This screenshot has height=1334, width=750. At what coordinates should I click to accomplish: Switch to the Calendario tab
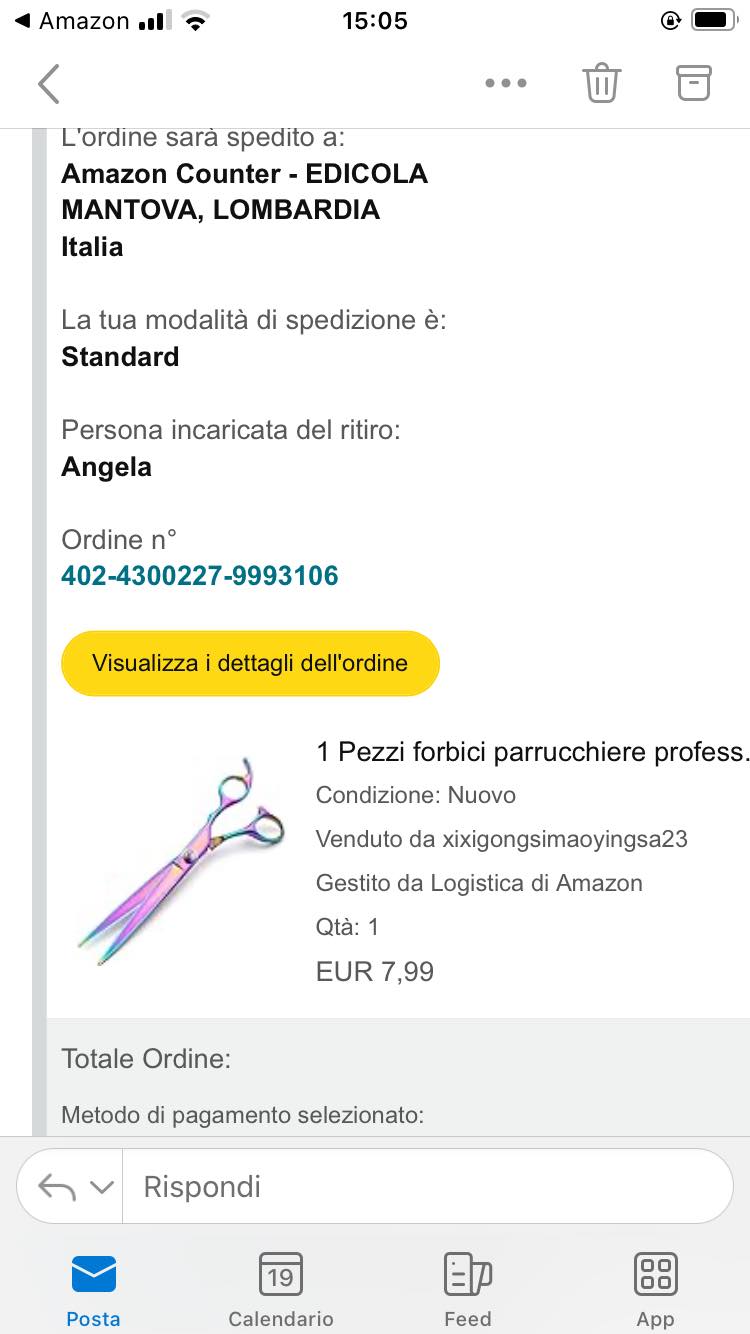pyautogui.click(x=281, y=1288)
